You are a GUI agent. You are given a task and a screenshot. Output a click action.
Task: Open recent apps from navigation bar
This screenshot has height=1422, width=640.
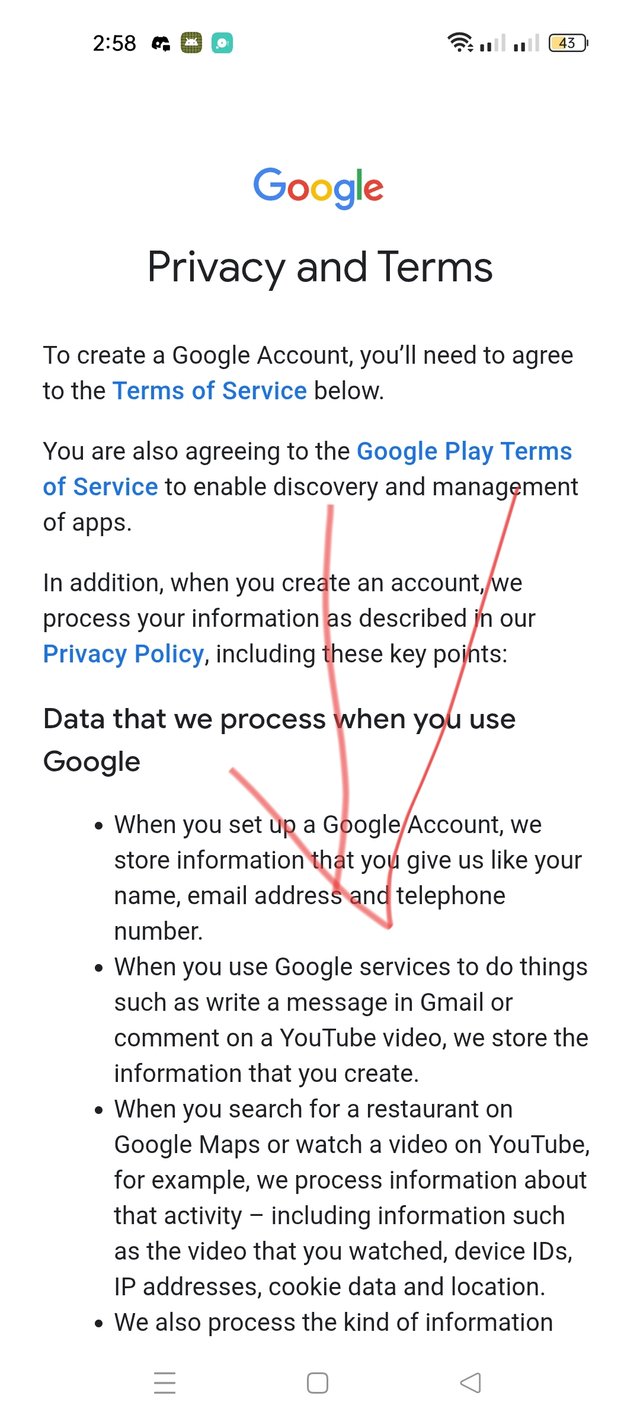coord(165,1383)
